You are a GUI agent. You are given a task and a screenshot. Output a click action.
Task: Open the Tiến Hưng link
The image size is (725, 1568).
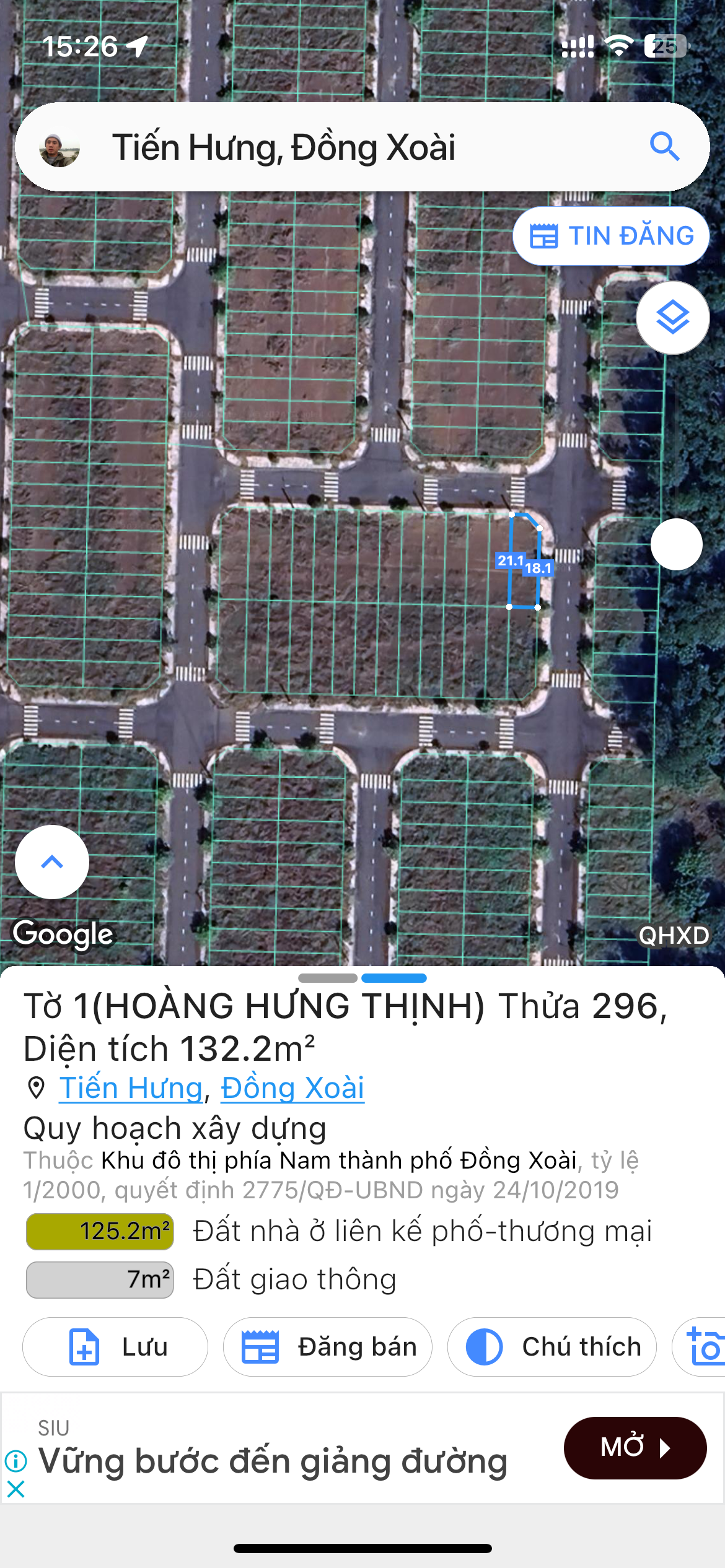tap(131, 1088)
